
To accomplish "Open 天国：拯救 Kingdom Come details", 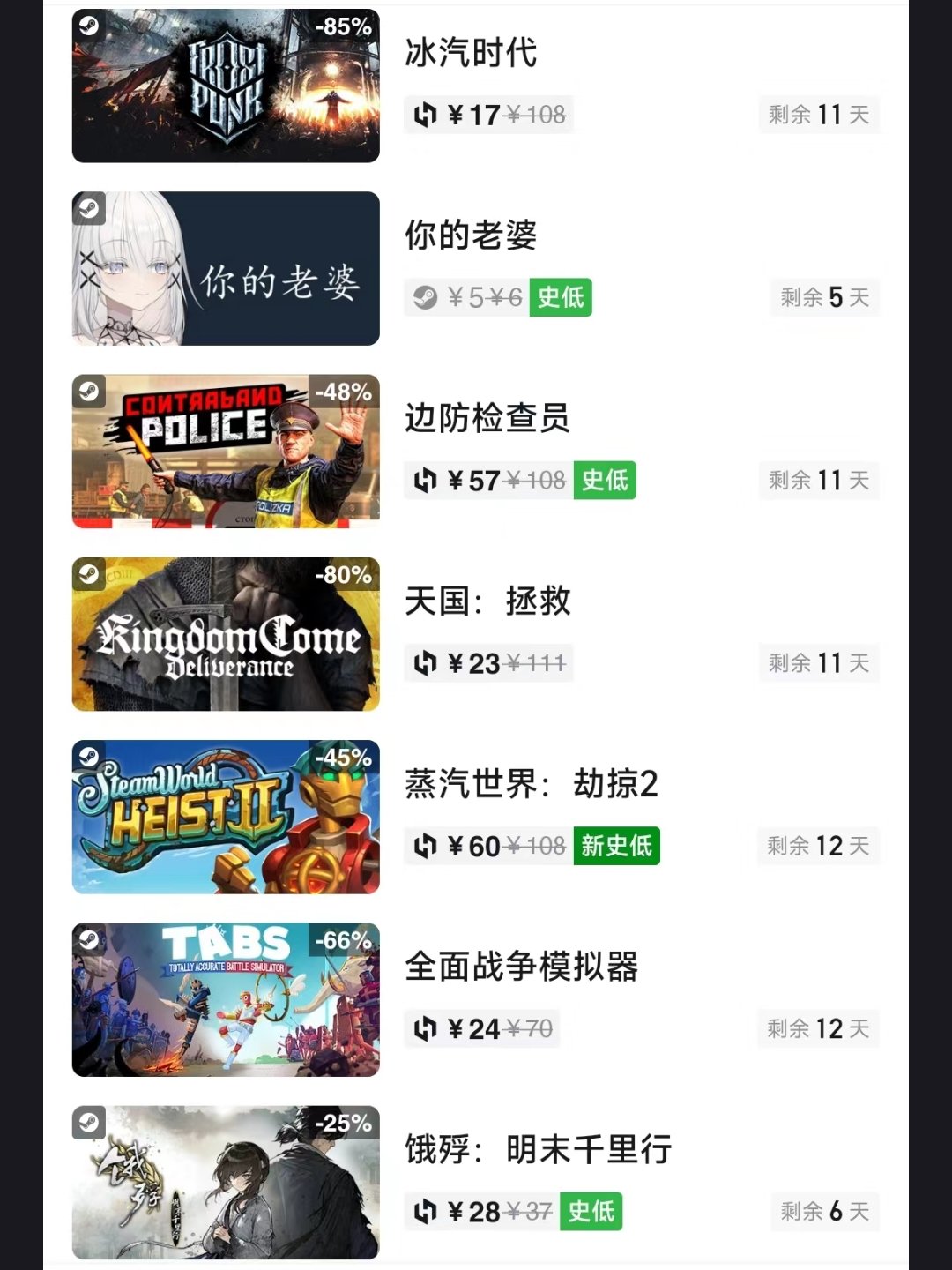I will point(487,601).
